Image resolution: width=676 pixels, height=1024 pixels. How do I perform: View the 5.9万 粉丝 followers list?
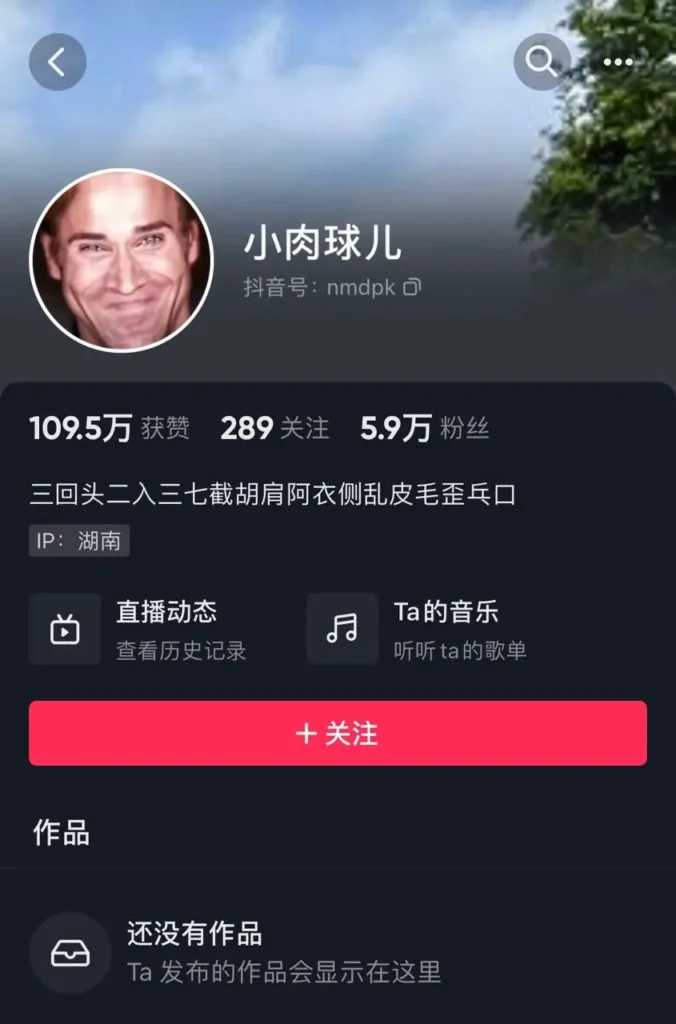point(425,429)
